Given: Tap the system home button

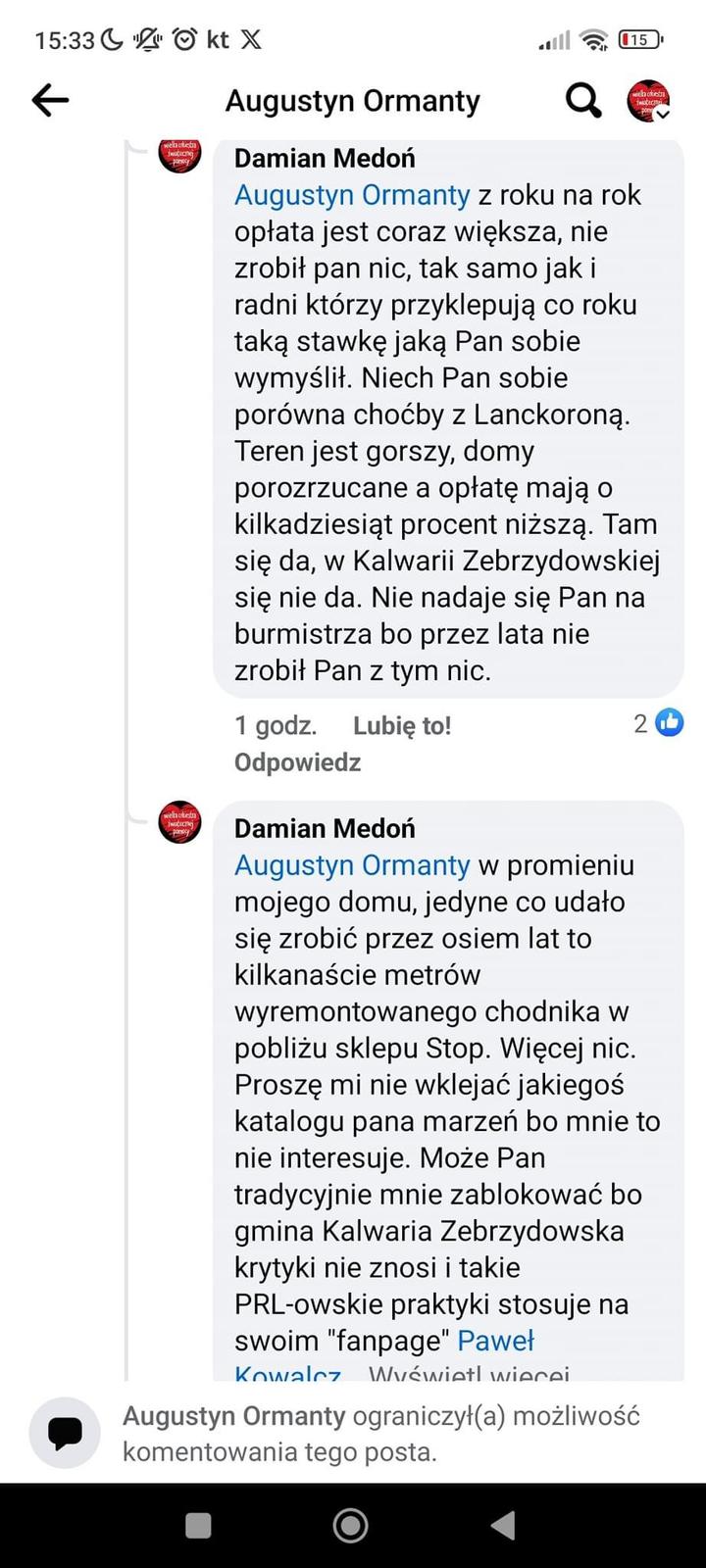Looking at the screenshot, I should tap(351, 1525).
